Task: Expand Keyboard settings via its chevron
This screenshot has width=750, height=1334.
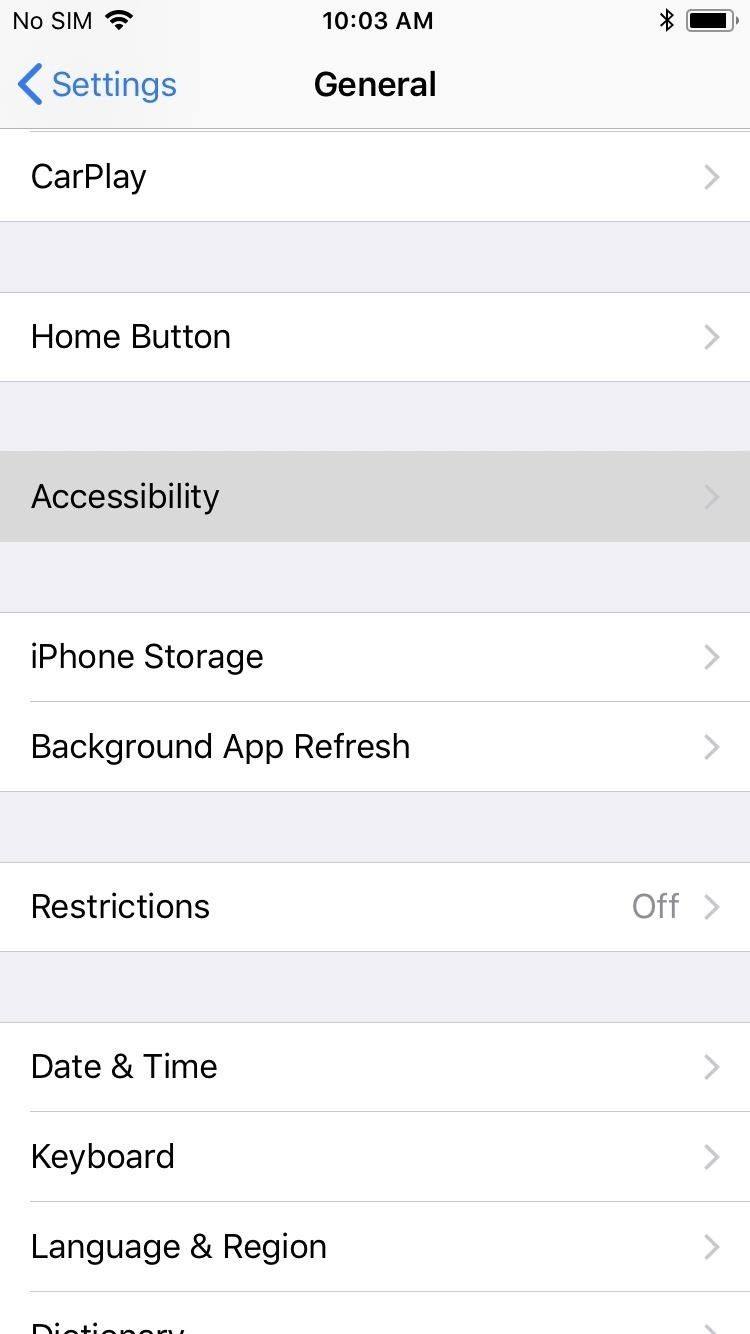Action: click(x=711, y=1156)
